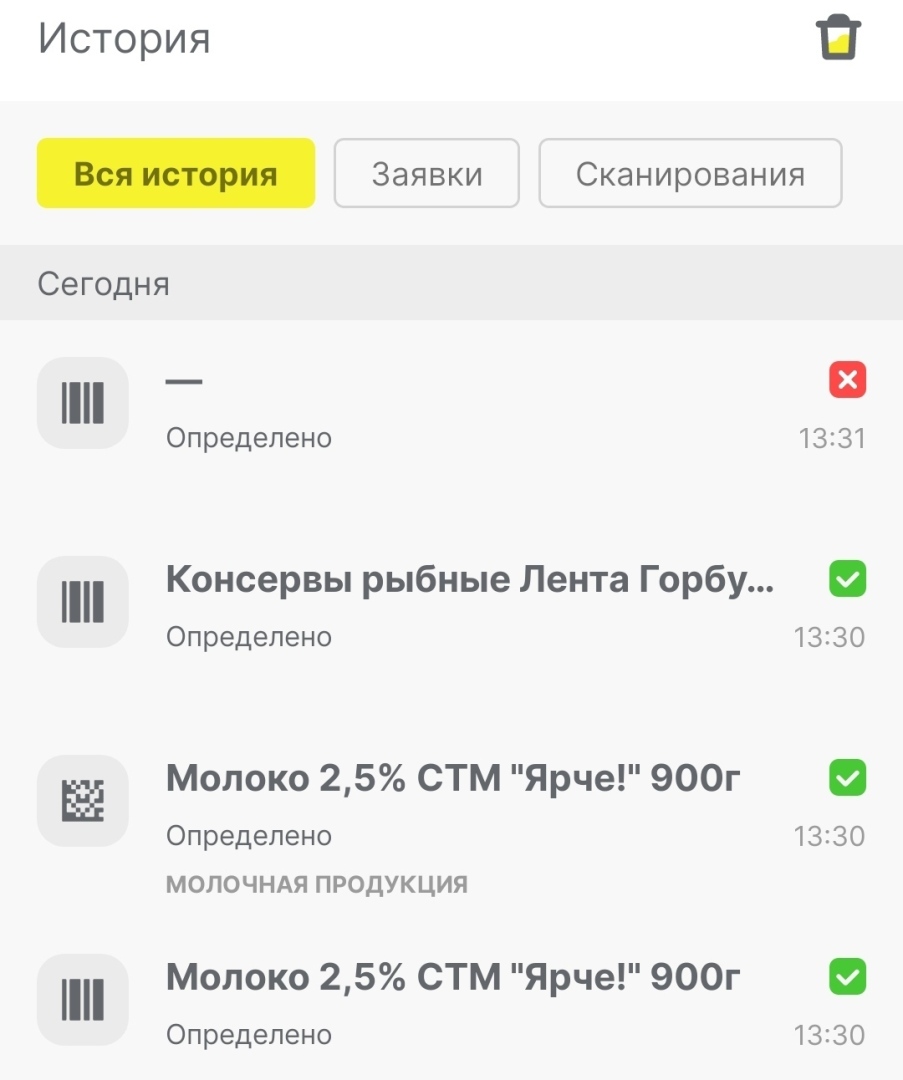The image size is (903, 1080).
Task: Select the Вся история filter
Action: [175, 173]
